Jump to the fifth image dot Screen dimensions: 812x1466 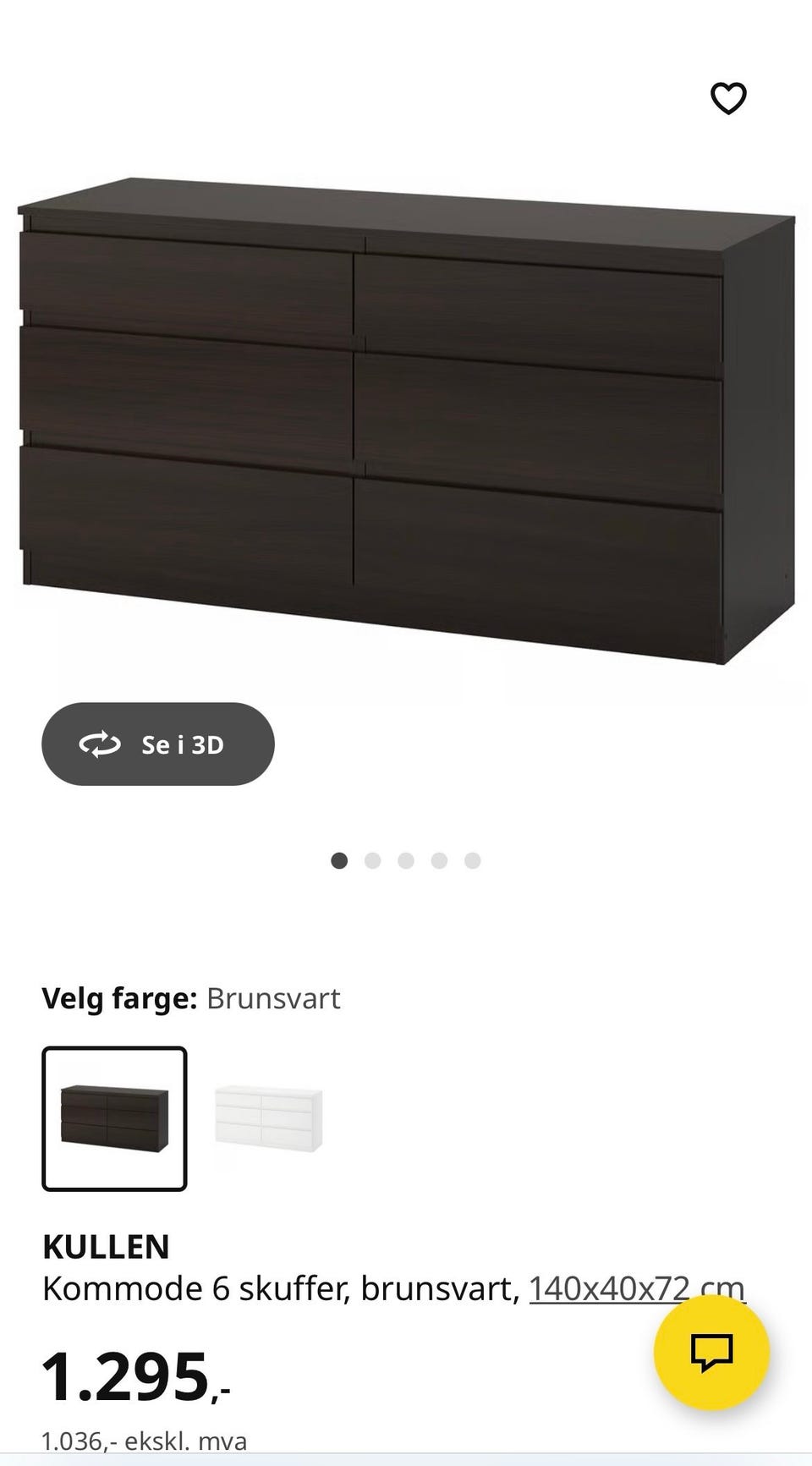[473, 860]
